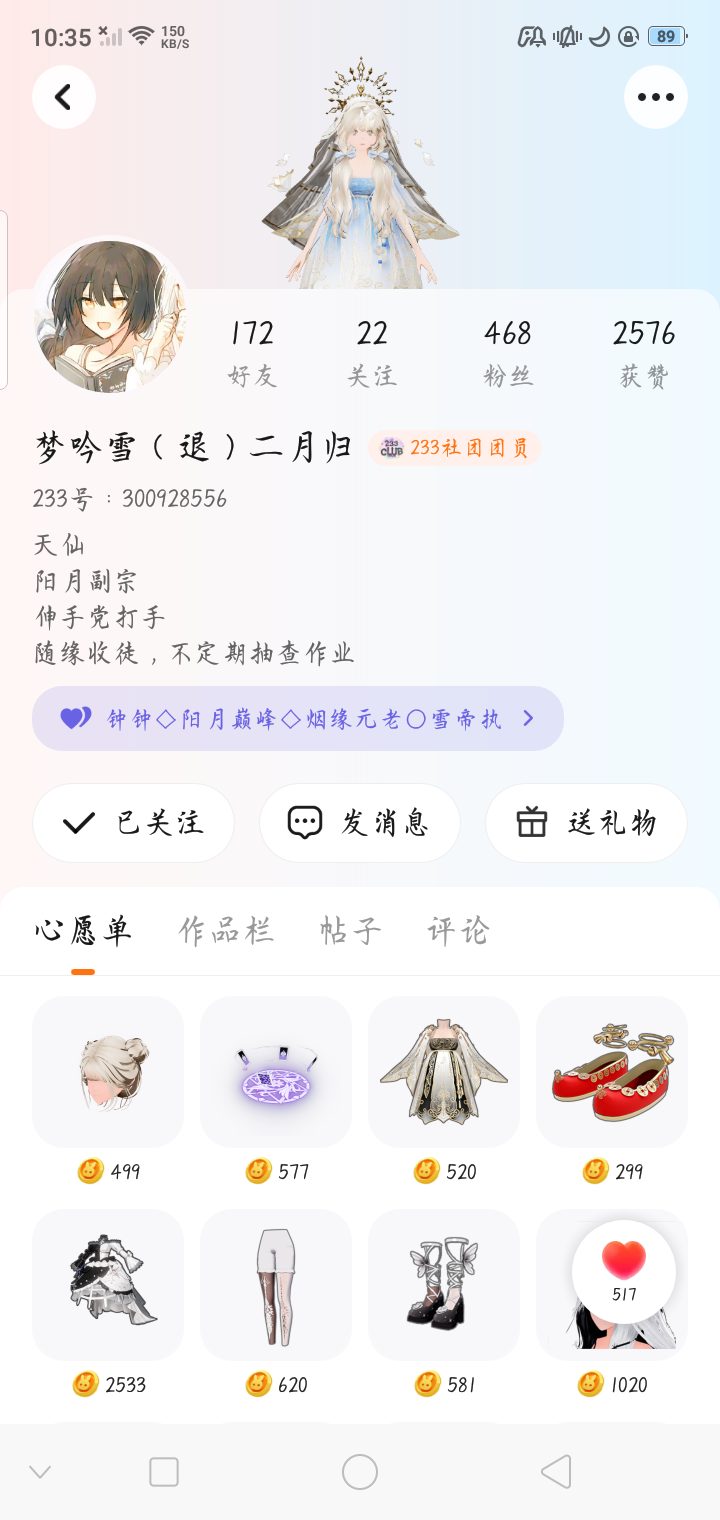View the 172 好友 friends list
The width and height of the screenshot is (720, 1520).
[x=252, y=352]
